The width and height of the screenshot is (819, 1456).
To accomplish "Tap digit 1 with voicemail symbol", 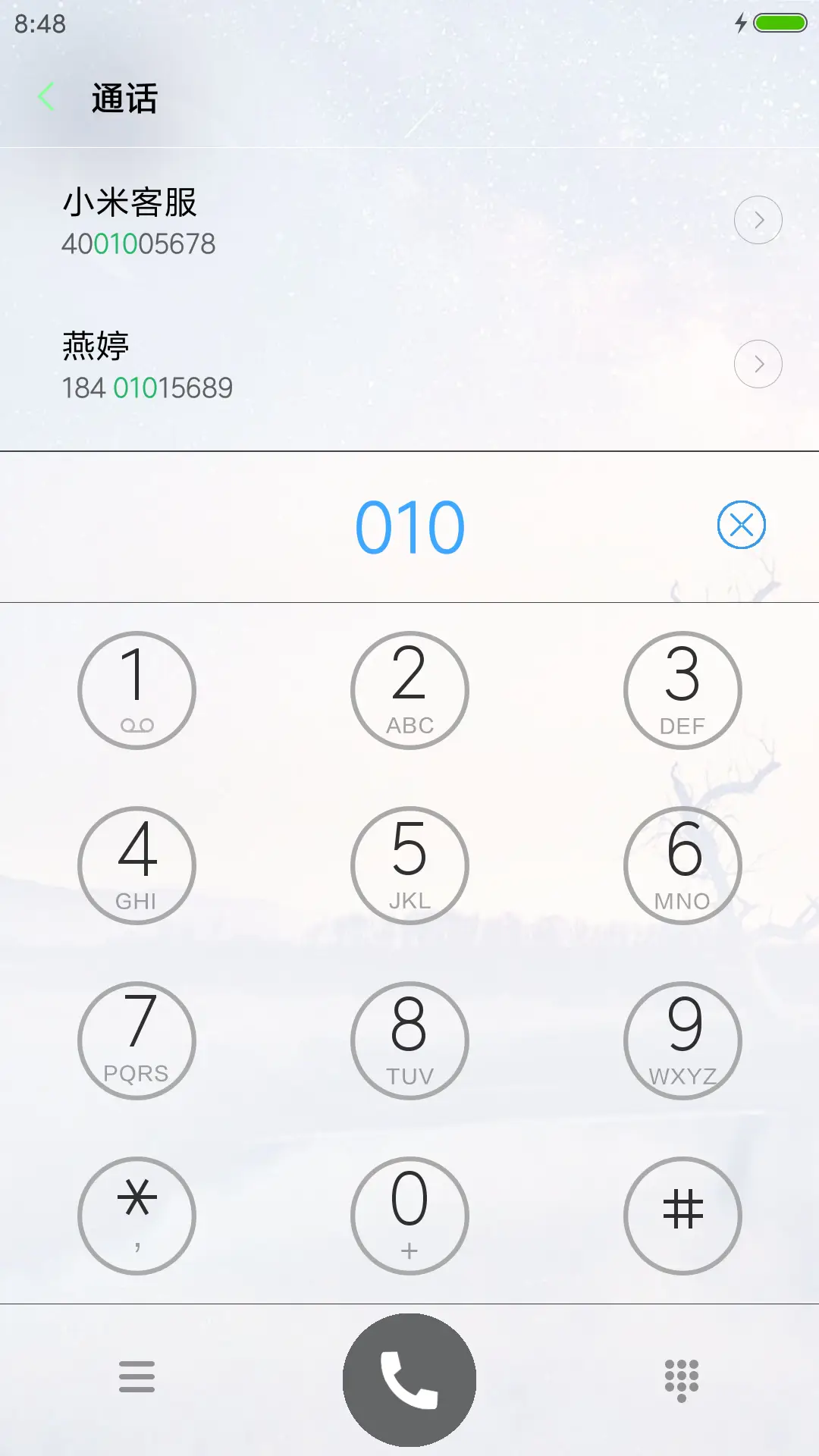I will click(x=136, y=690).
